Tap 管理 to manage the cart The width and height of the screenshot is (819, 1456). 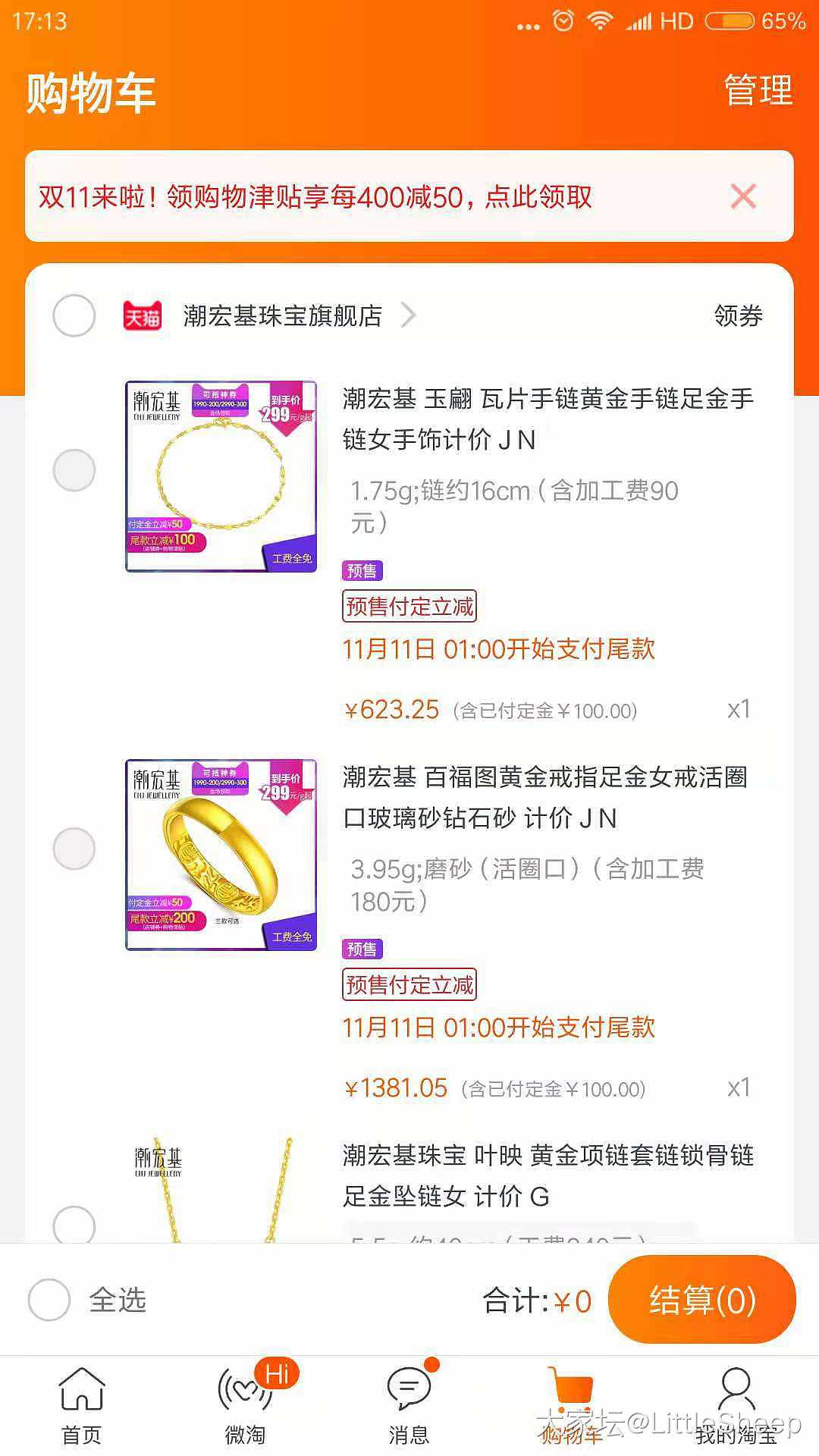758,91
